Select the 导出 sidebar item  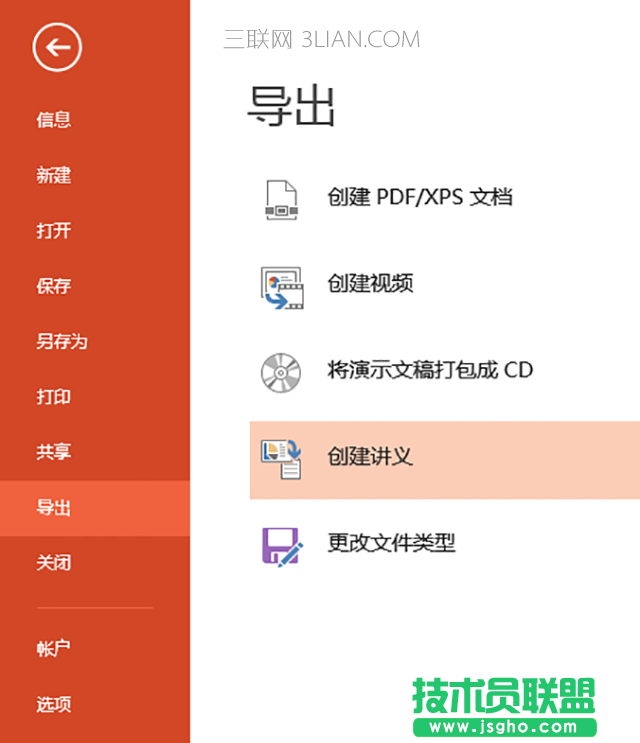coord(54,508)
